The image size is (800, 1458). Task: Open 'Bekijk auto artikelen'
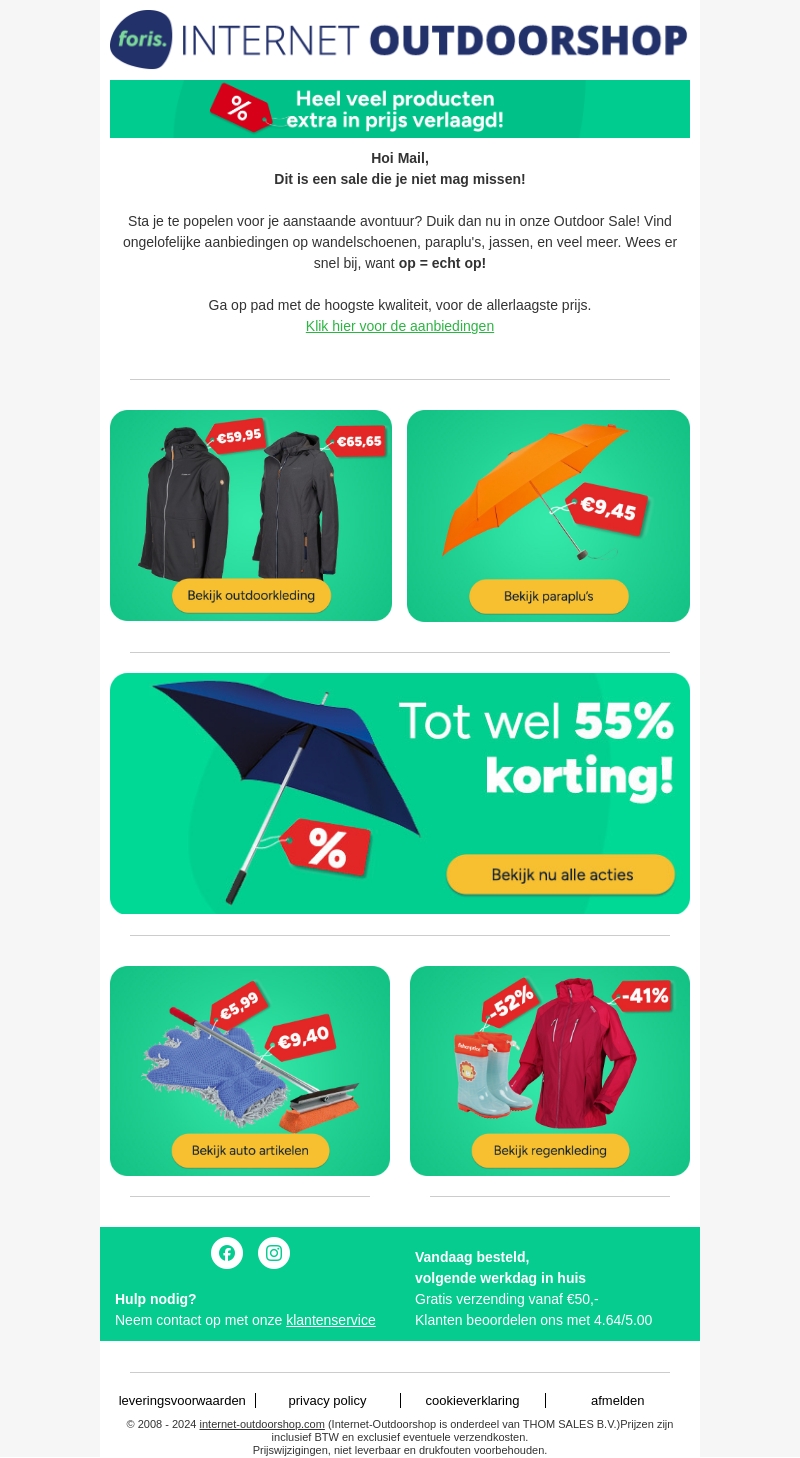point(250,1150)
